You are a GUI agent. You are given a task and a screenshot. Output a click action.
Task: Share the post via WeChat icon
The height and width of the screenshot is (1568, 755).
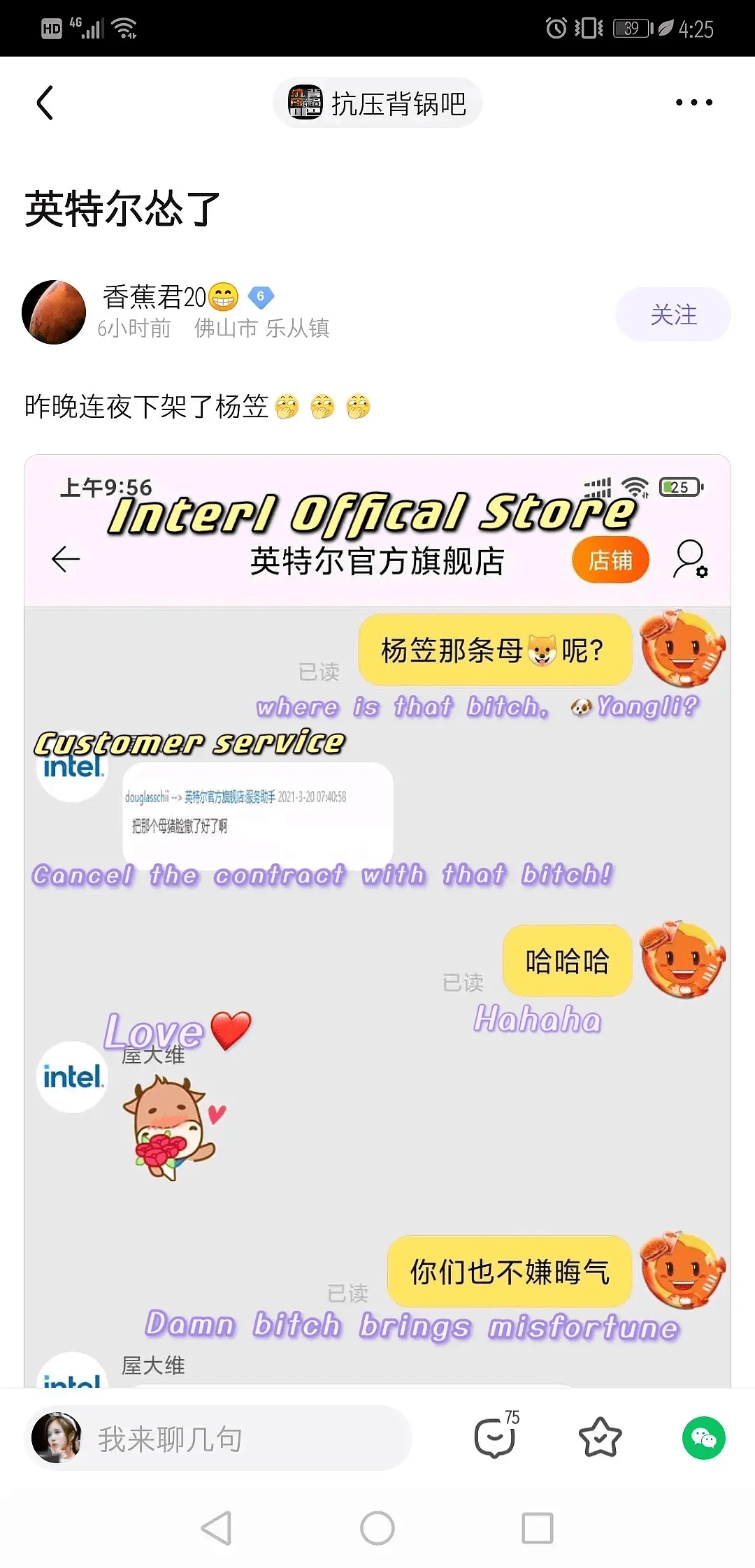pyautogui.click(x=703, y=1437)
